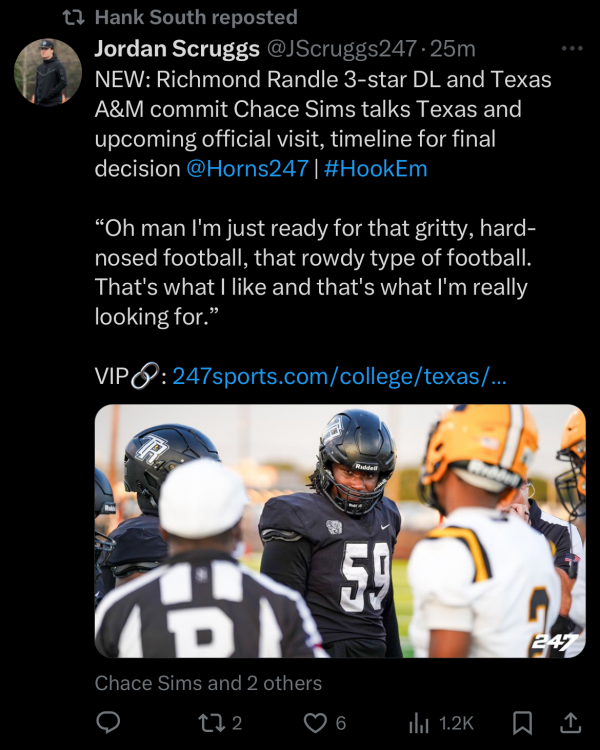This screenshot has width=600, height=750.
Task: Open the 247sports.com article link
Action: [x=339, y=376]
